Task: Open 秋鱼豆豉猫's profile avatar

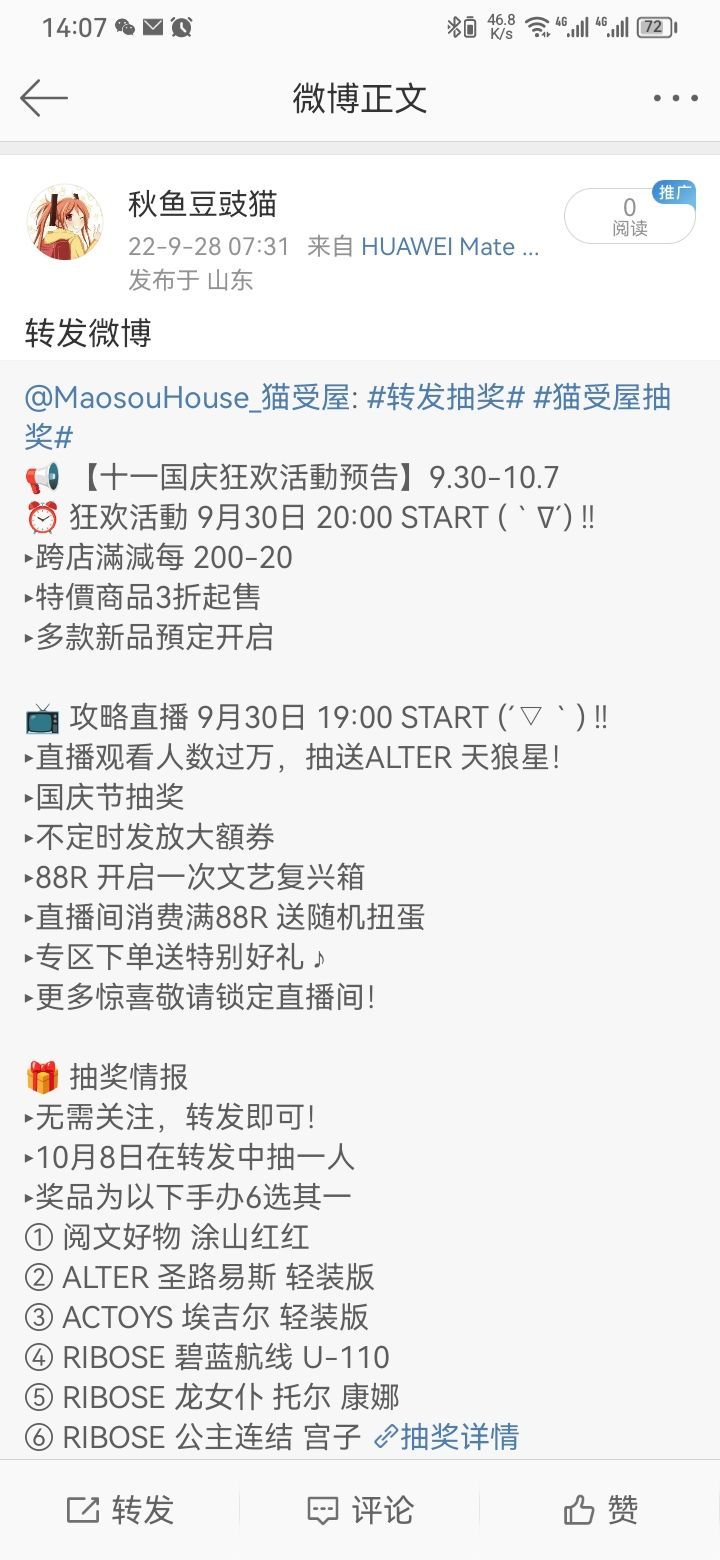Action: point(65,222)
